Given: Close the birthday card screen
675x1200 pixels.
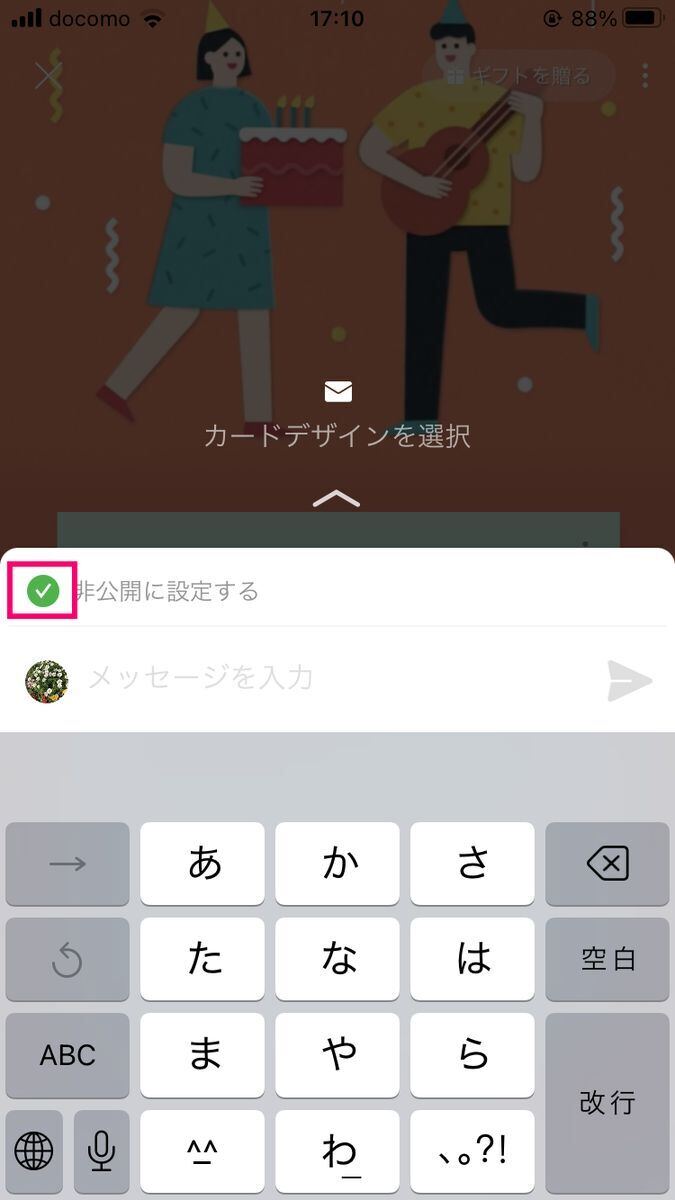Looking at the screenshot, I should pos(48,76).
